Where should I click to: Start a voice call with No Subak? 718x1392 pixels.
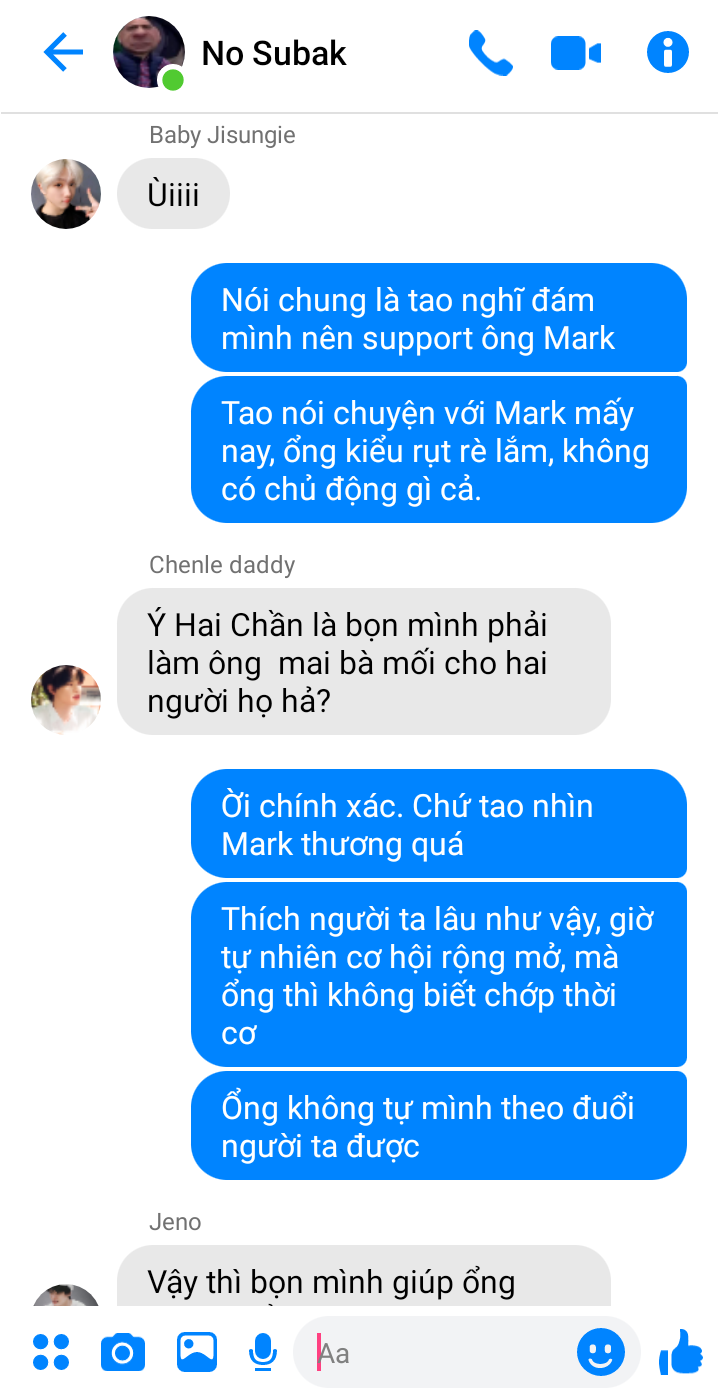pos(490,53)
